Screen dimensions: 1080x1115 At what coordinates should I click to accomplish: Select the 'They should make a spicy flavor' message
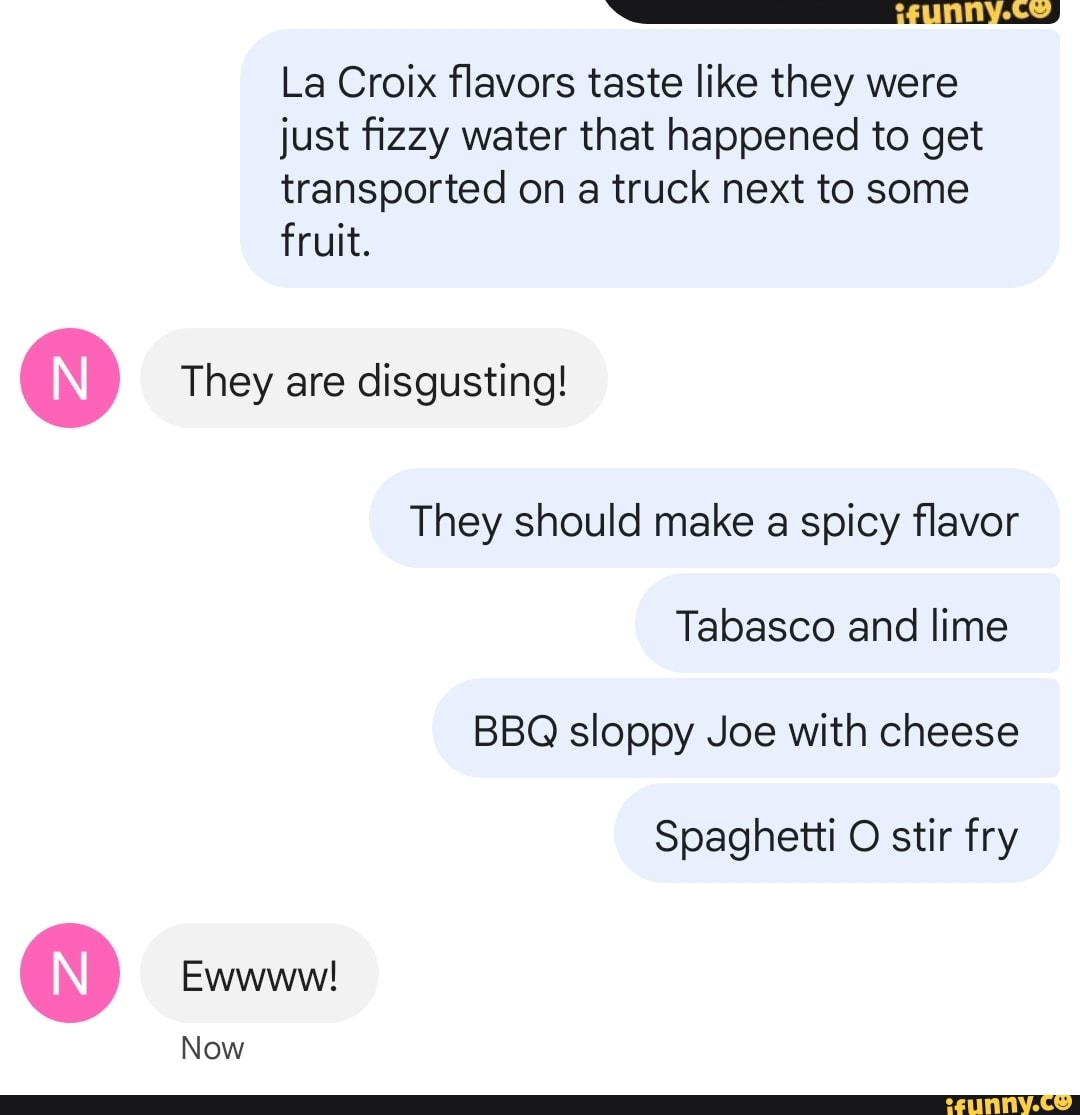point(715,519)
